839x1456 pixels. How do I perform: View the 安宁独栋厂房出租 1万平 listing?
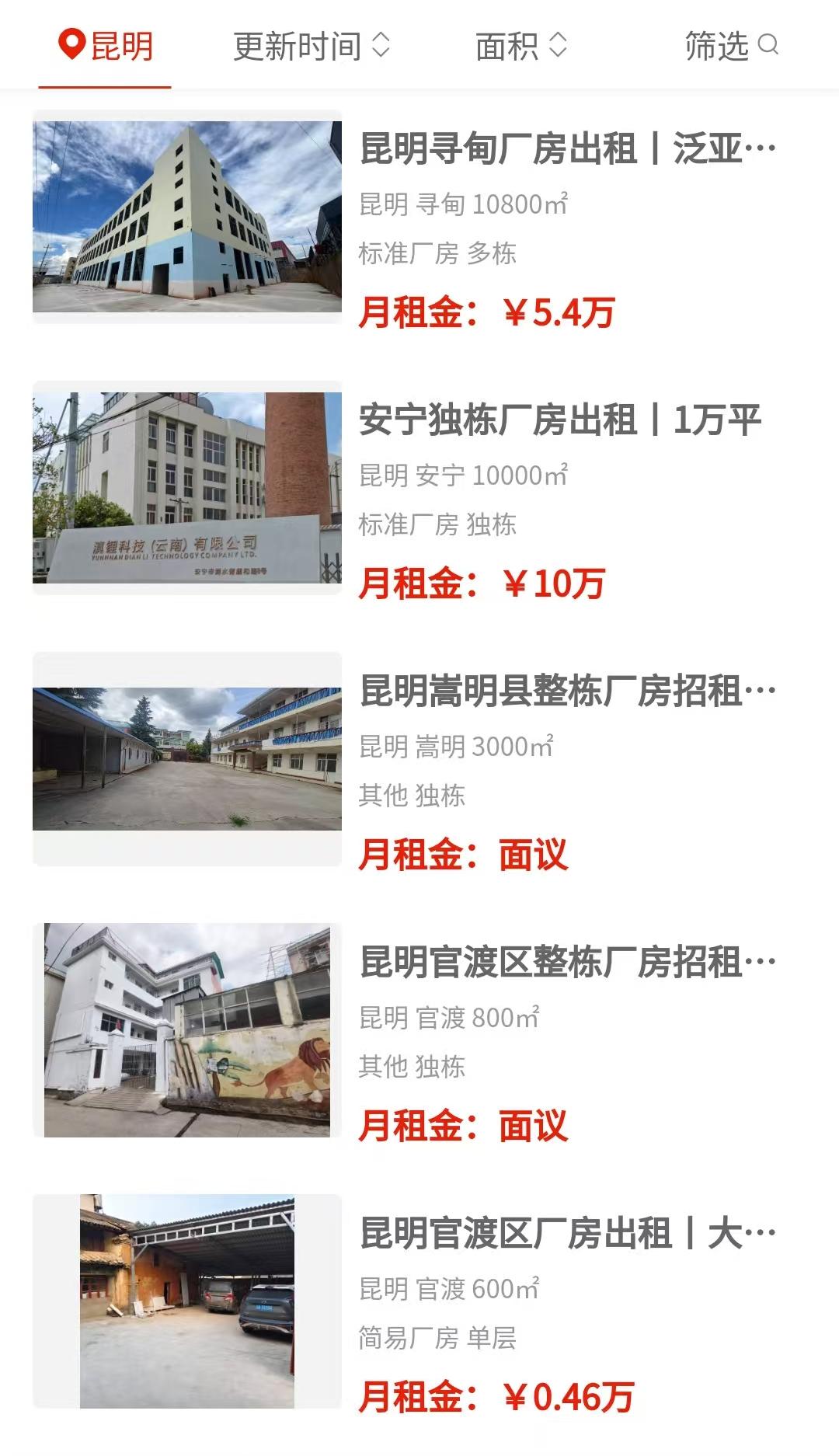[559, 420]
